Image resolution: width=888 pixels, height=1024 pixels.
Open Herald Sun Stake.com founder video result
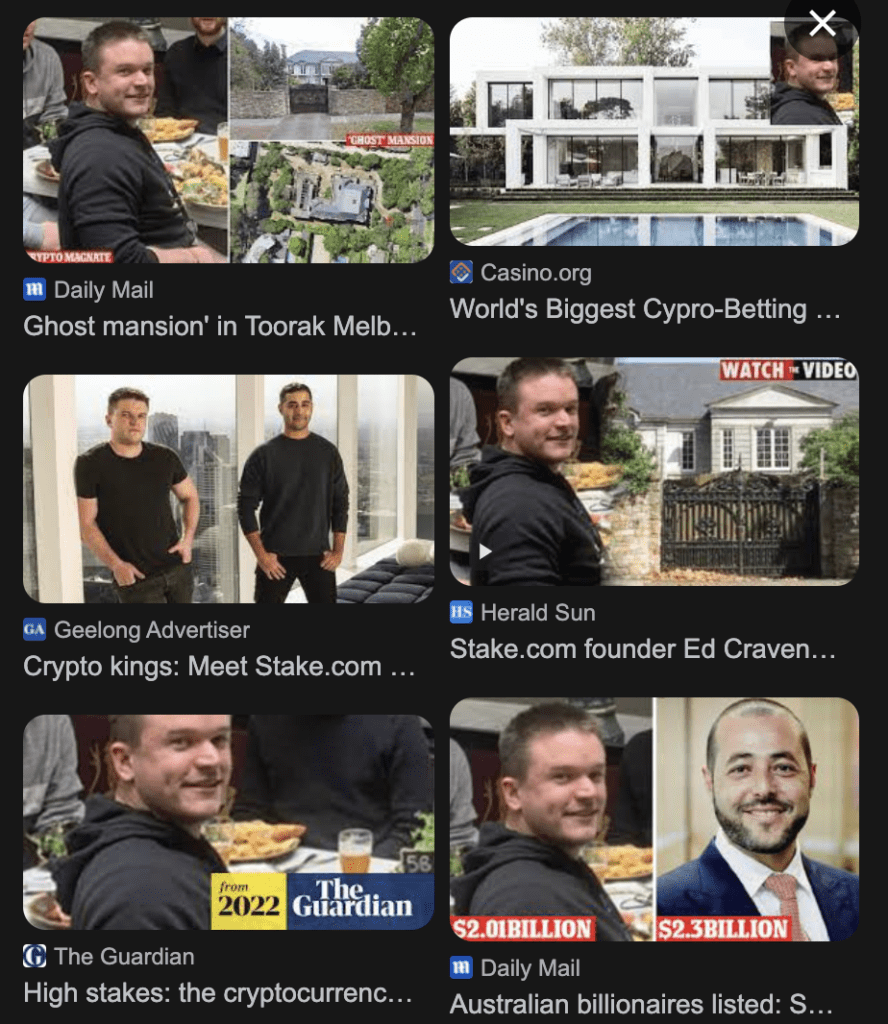tap(654, 471)
